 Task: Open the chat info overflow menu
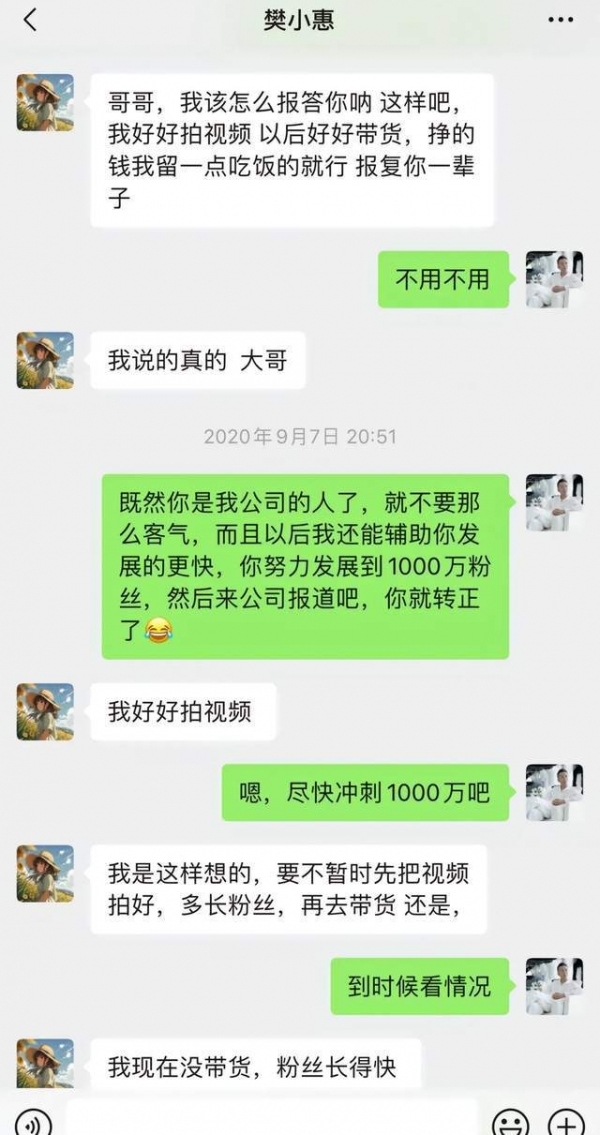561,20
